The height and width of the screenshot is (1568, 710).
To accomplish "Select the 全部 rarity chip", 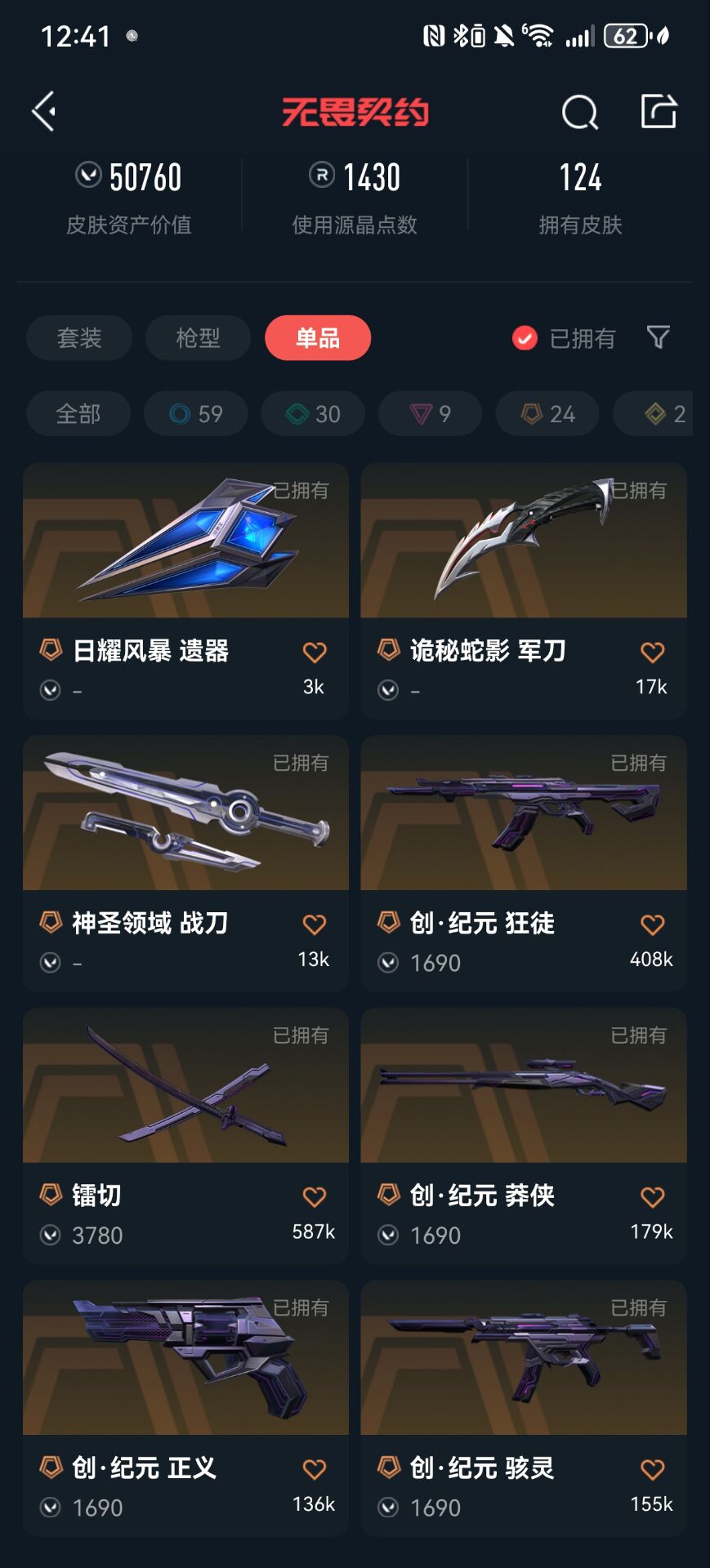I will pyautogui.click(x=78, y=414).
